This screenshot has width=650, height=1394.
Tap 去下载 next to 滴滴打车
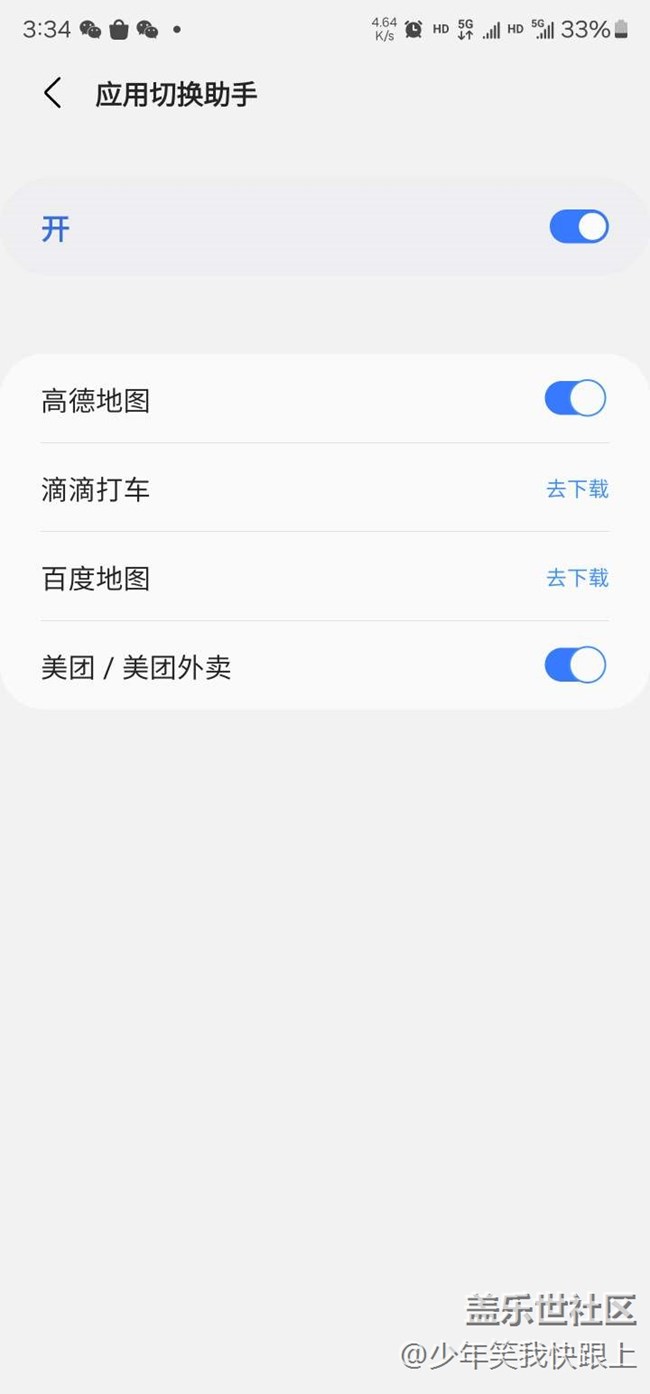[577, 489]
